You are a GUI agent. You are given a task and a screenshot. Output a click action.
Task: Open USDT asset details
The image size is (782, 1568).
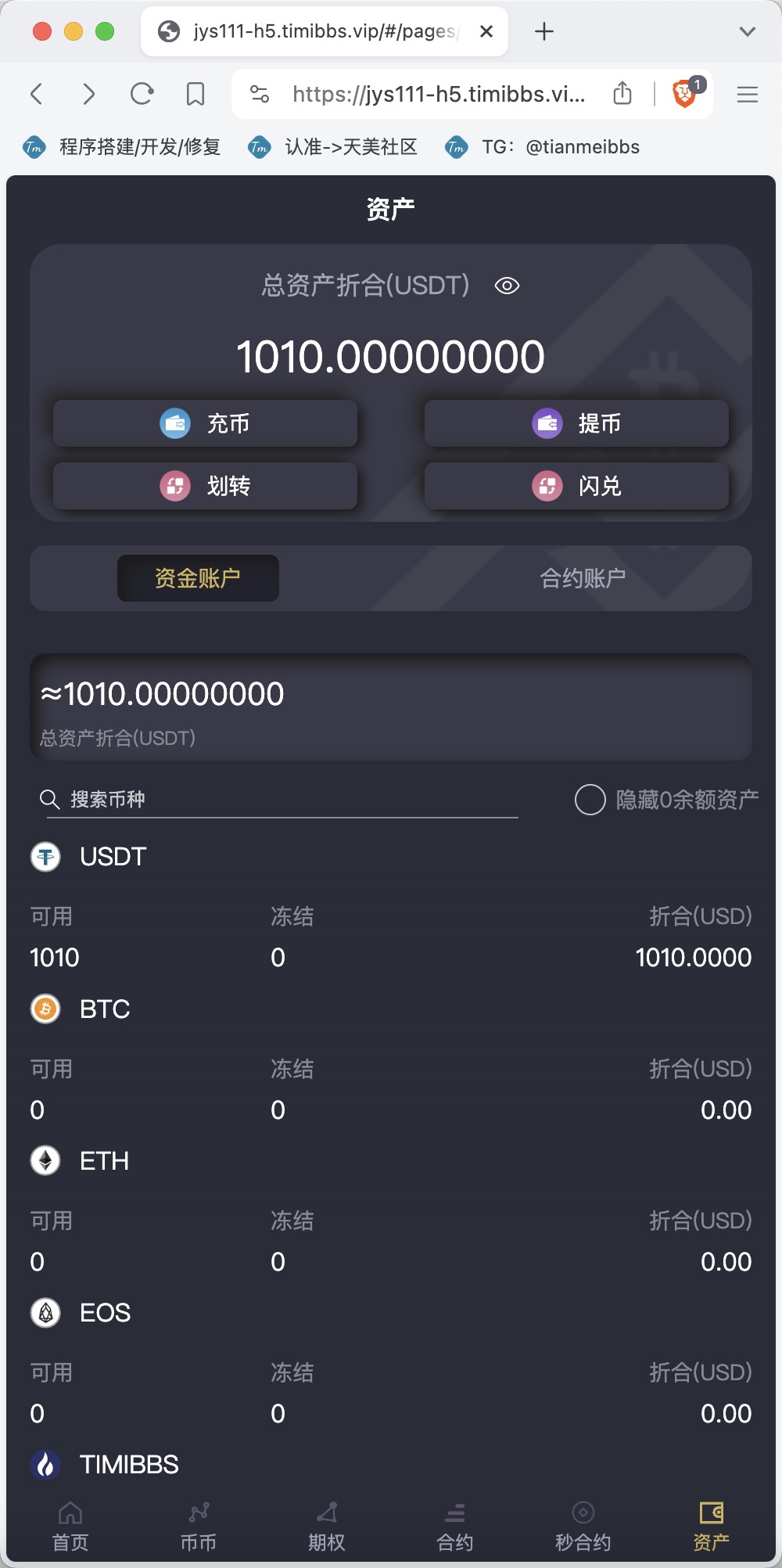coord(113,857)
